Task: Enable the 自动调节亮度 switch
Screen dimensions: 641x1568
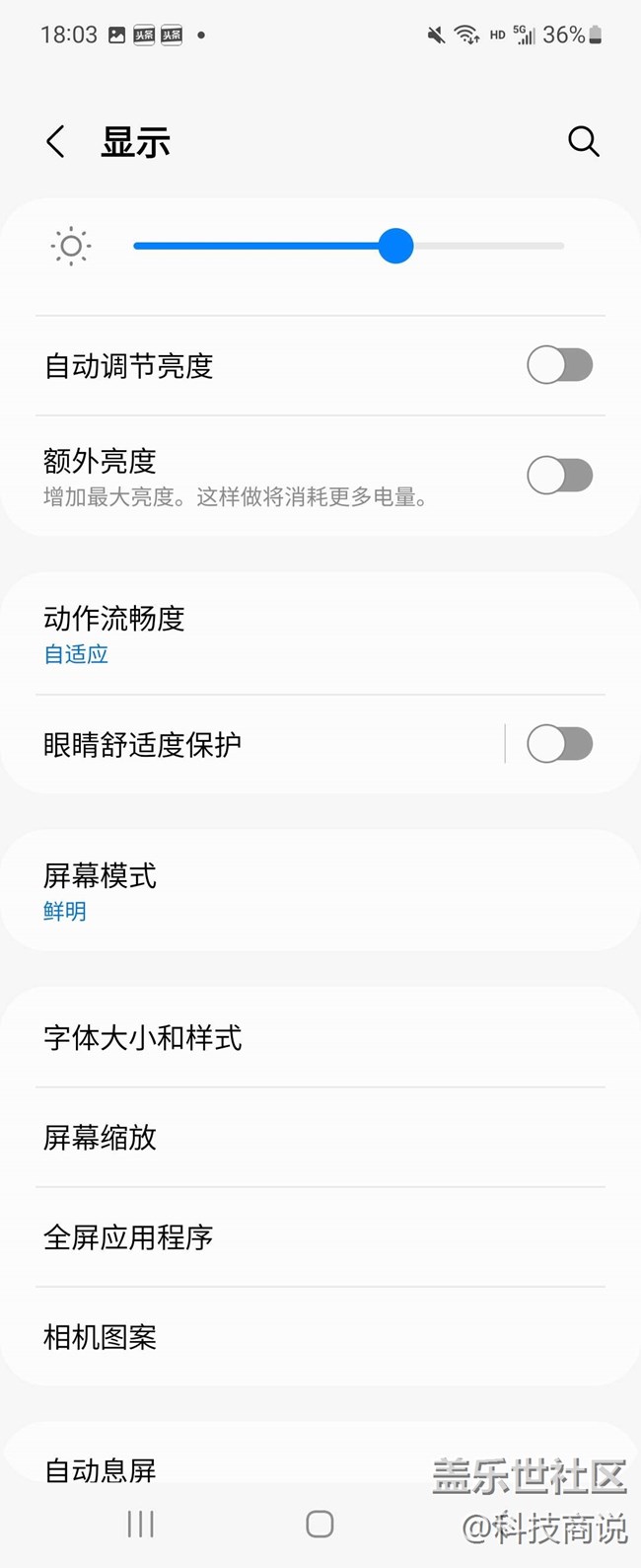Action: pos(559,366)
